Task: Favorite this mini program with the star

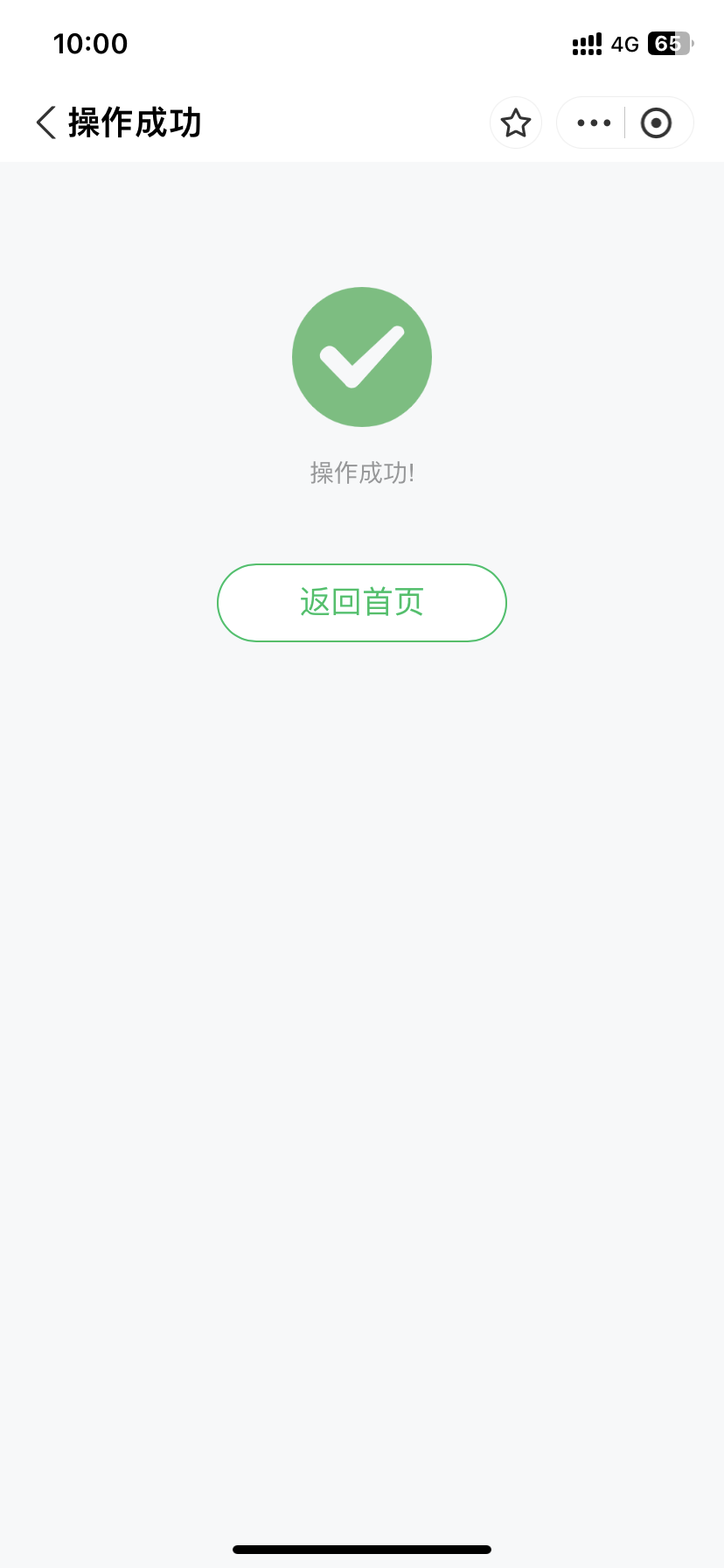Action: tap(516, 122)
